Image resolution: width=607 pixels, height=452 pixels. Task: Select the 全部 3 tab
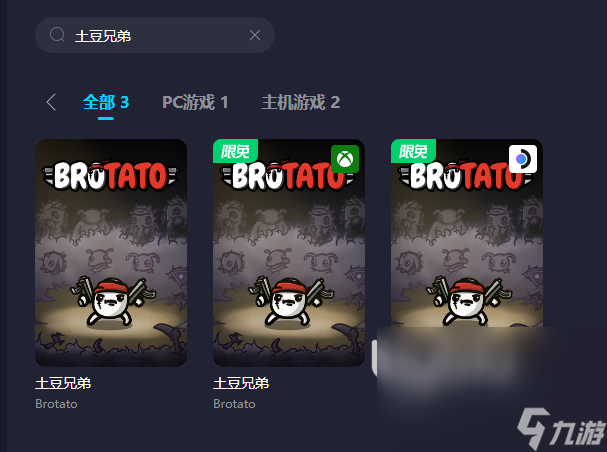click(106, 102)
